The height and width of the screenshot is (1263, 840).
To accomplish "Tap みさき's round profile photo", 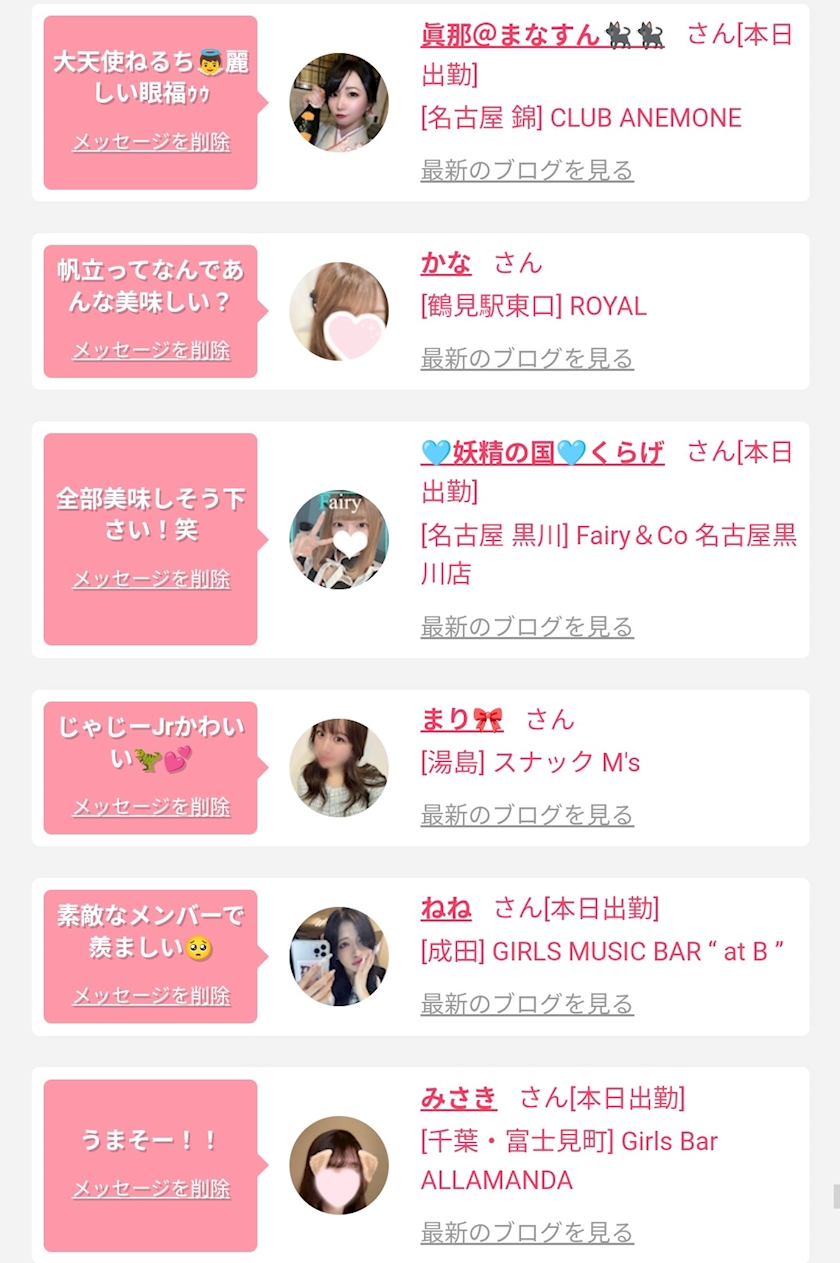I will [x=339, y=1165].
